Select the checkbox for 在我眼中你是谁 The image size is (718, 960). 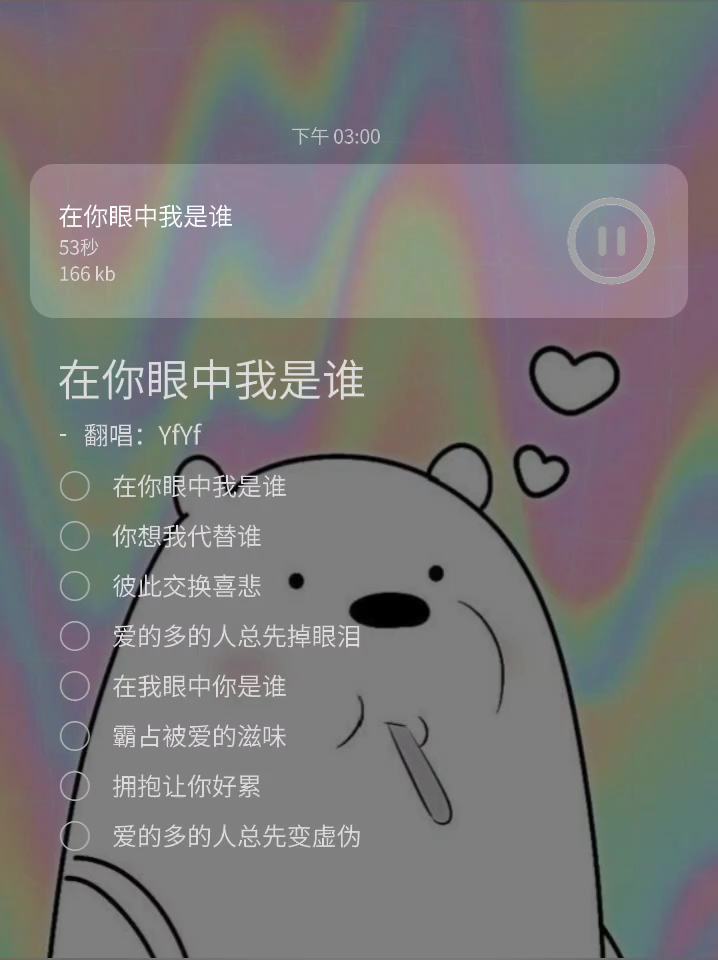coord(75,686)
